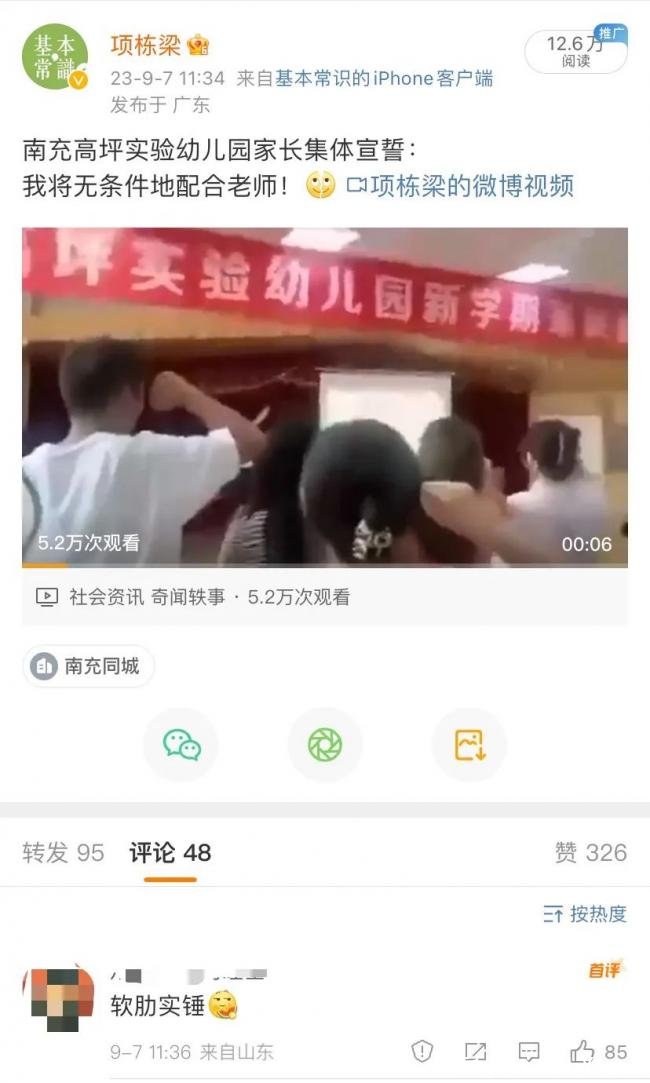This screenshot has height=1083, width=650.
Task: Open the 南充同城 chip
Action: 89,666
